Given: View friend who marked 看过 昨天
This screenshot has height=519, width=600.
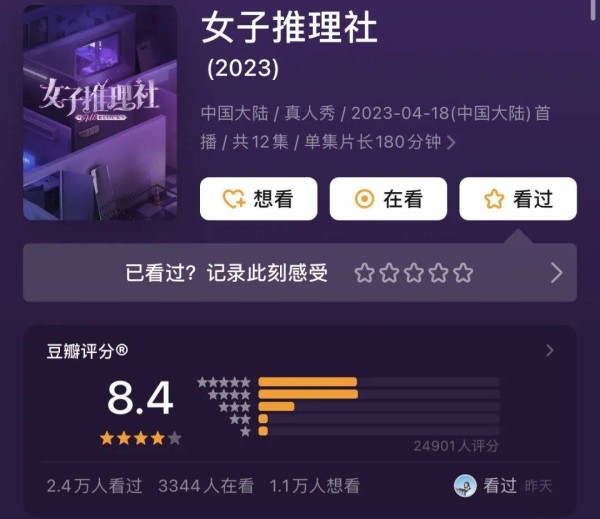Looking at the screenshot, I should (500, 486).
